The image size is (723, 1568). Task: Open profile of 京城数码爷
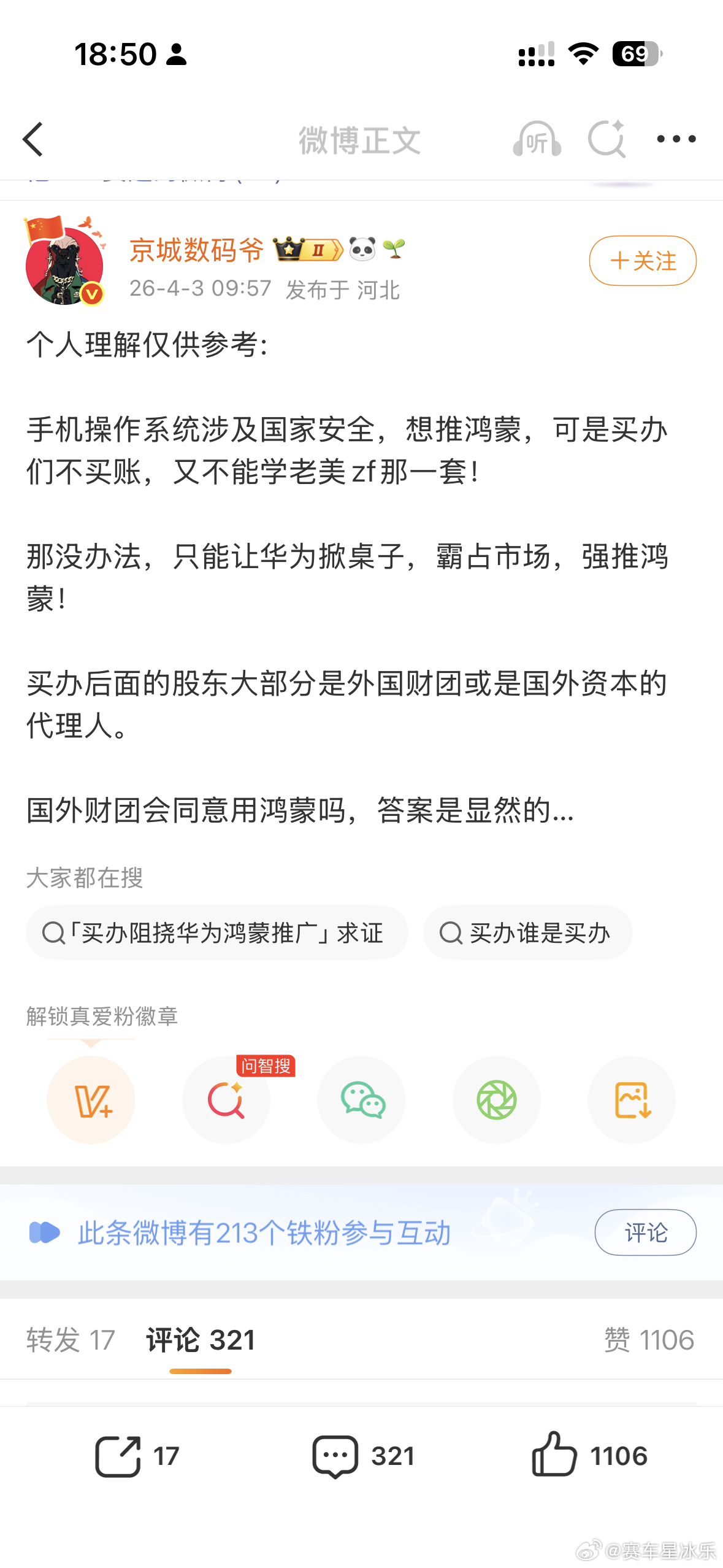point(197,250)
